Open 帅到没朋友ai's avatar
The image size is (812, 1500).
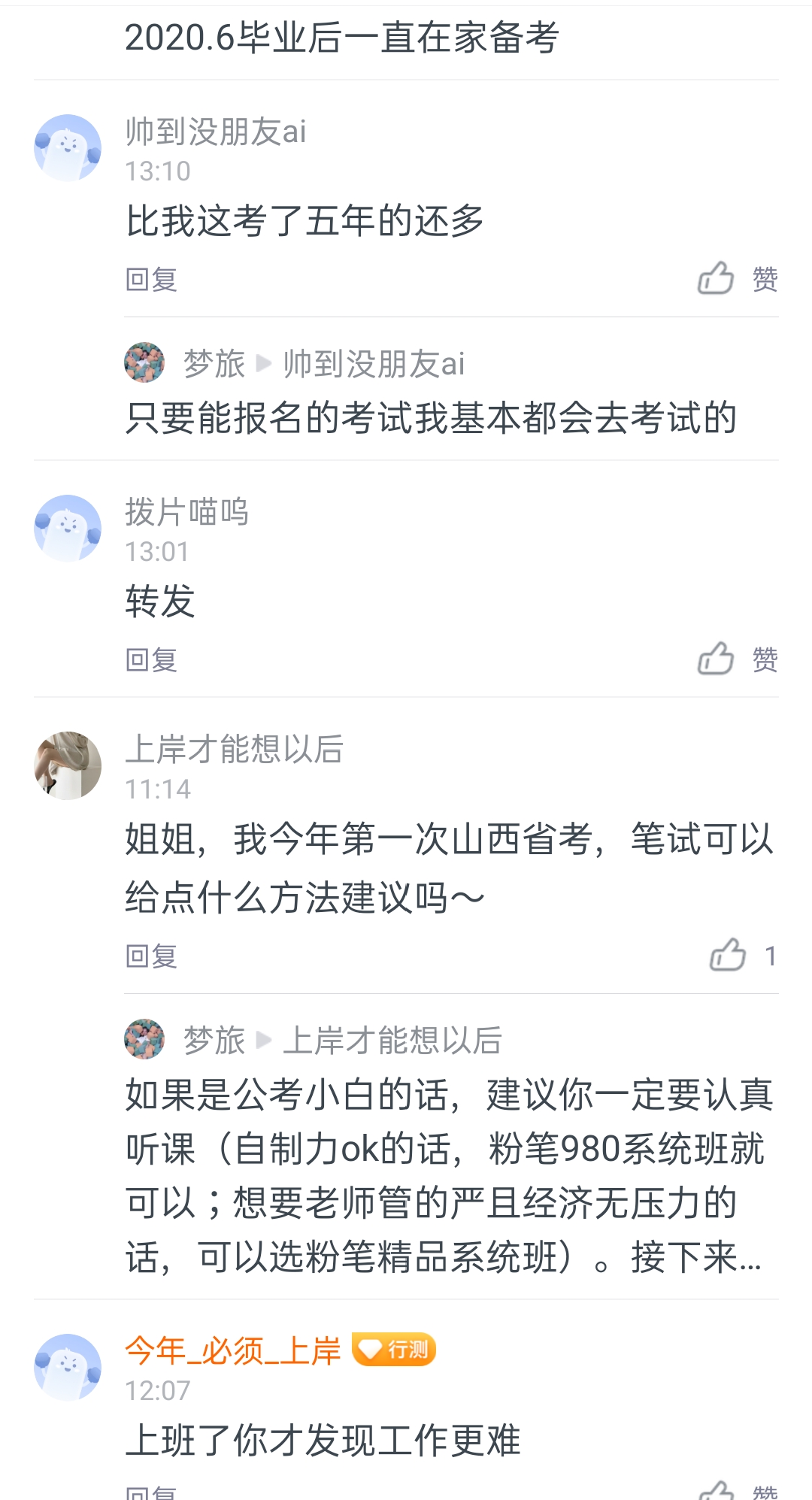click(68, 147)
